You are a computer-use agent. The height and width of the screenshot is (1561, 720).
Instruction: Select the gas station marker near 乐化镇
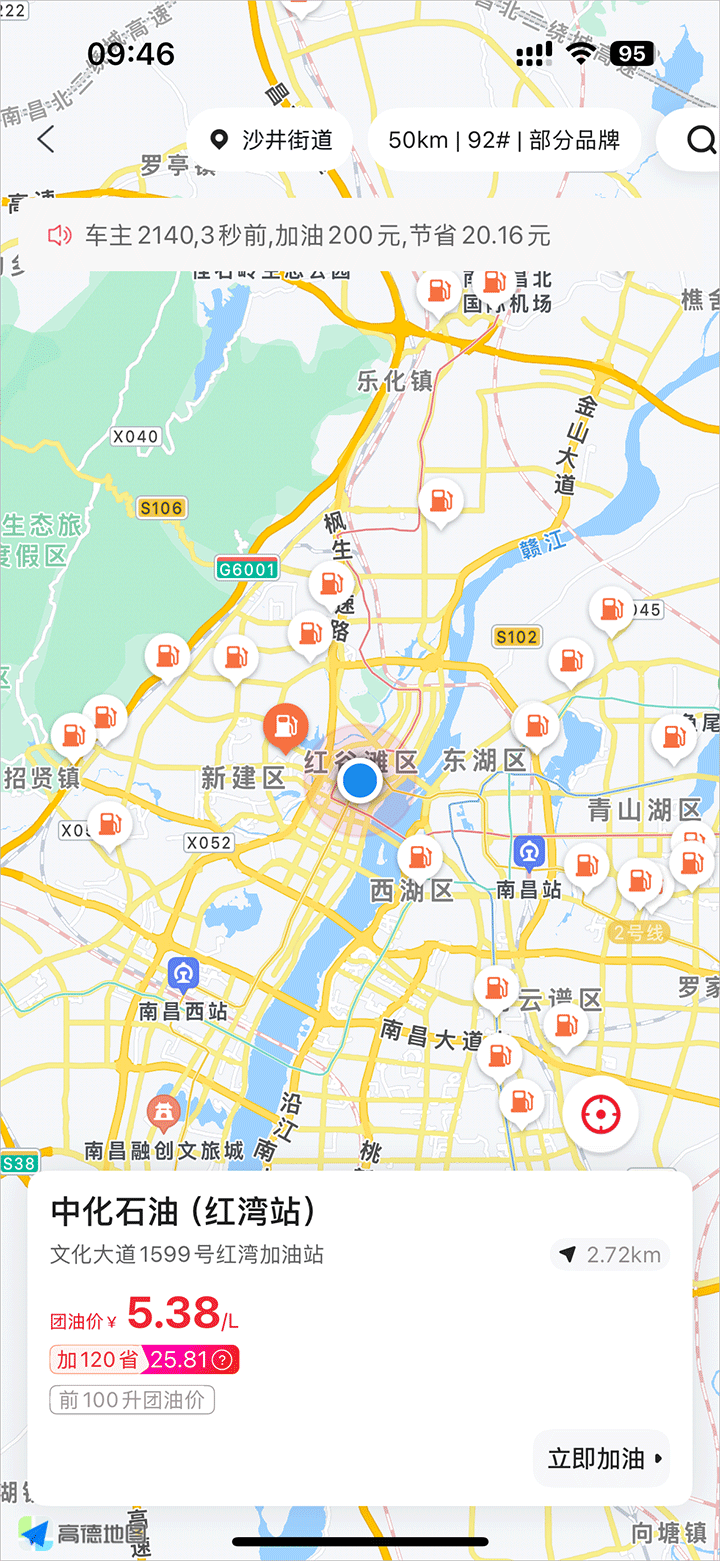click(x=439, y=498)
